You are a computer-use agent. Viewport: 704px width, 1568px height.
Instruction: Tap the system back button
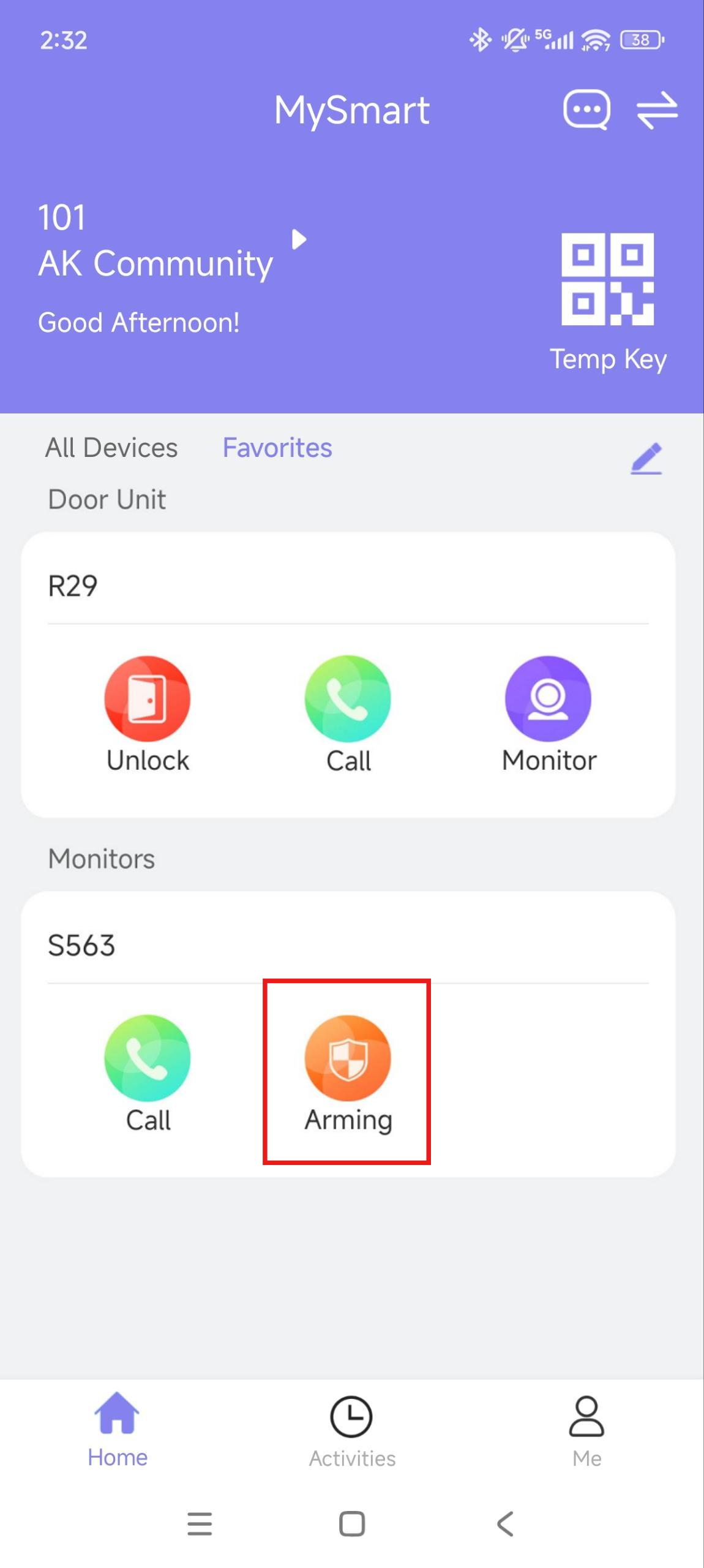pos(505,1523)
